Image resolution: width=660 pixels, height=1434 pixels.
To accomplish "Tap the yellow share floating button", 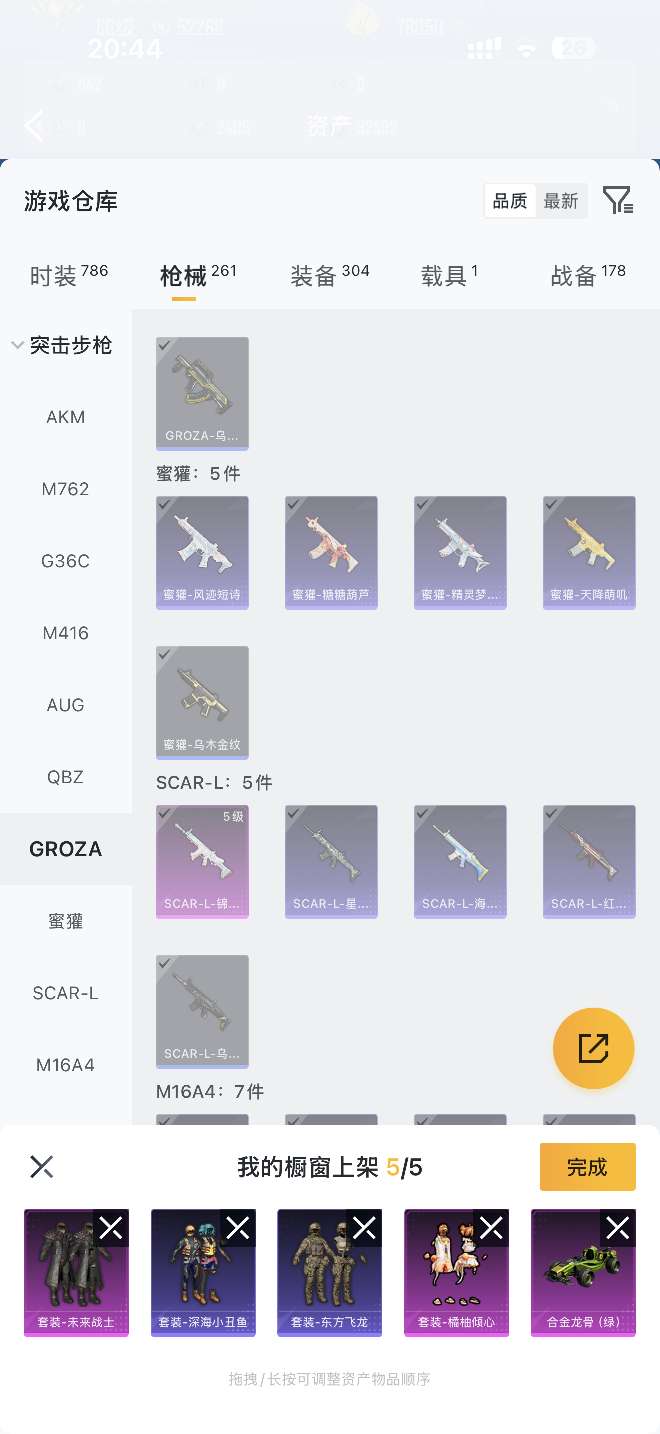I will pyautogui.click(x=593, y=1048).
